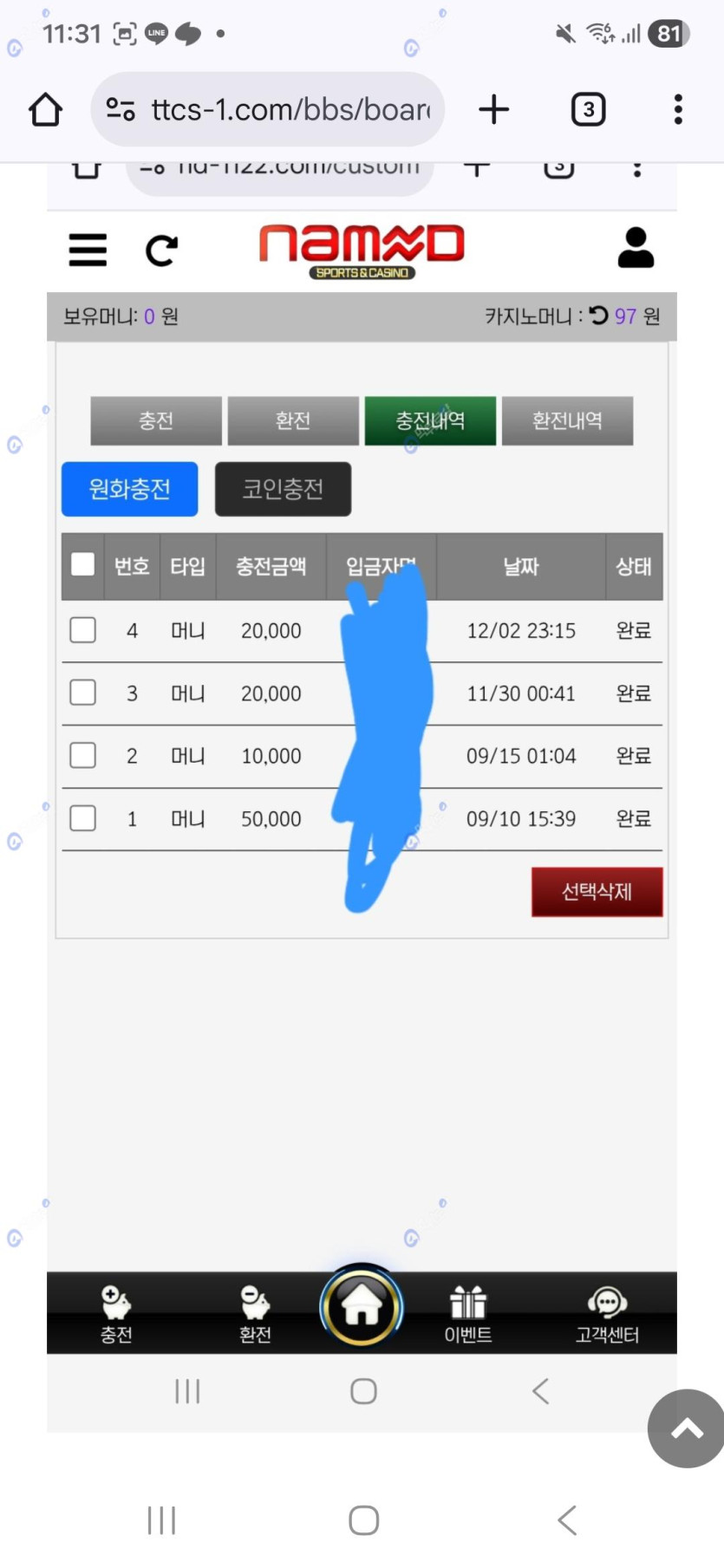
Task: Go back using the system back button
Action: pos(567,1519)
